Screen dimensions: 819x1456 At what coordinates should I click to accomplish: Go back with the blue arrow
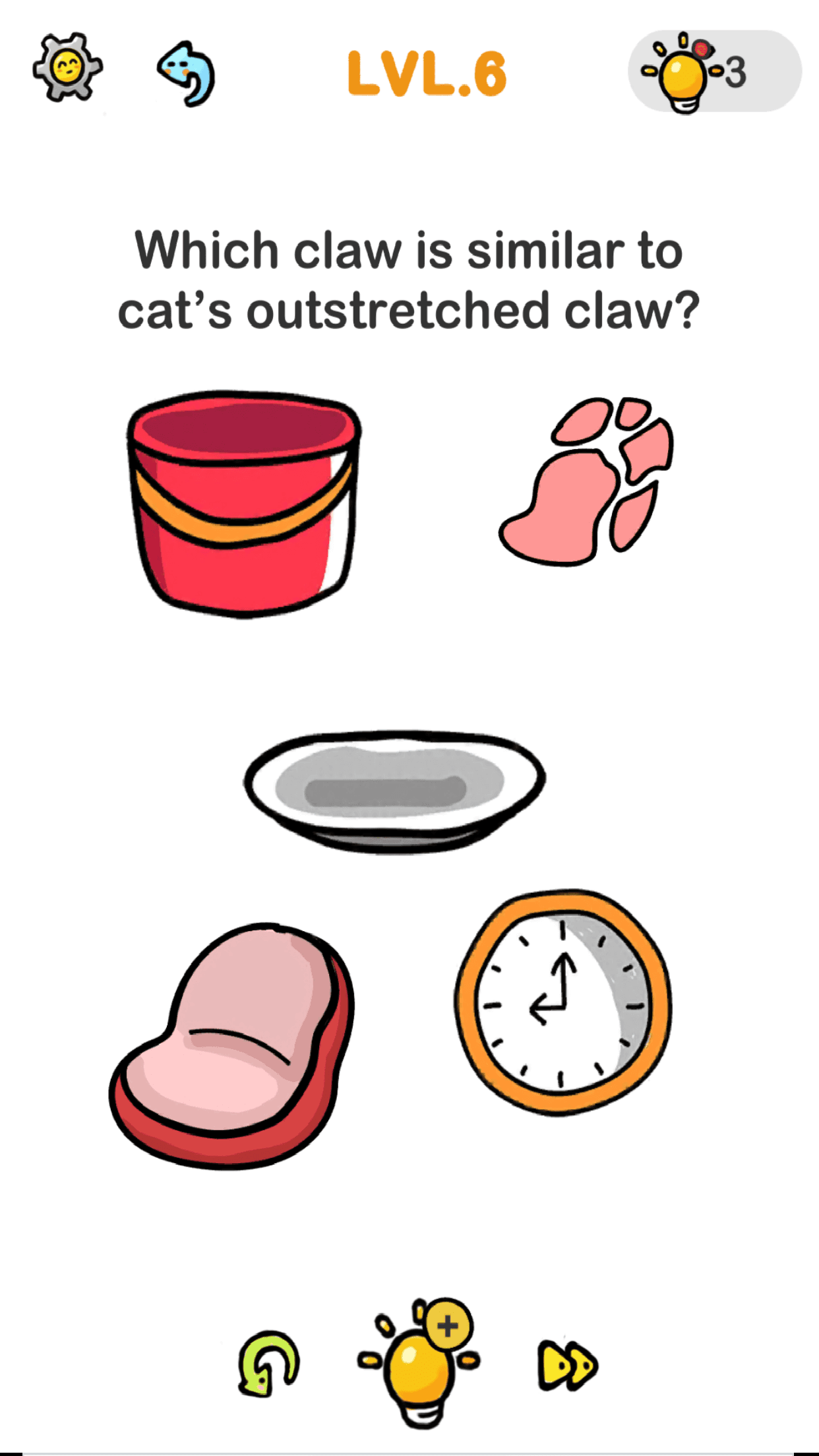pos(187,74)
